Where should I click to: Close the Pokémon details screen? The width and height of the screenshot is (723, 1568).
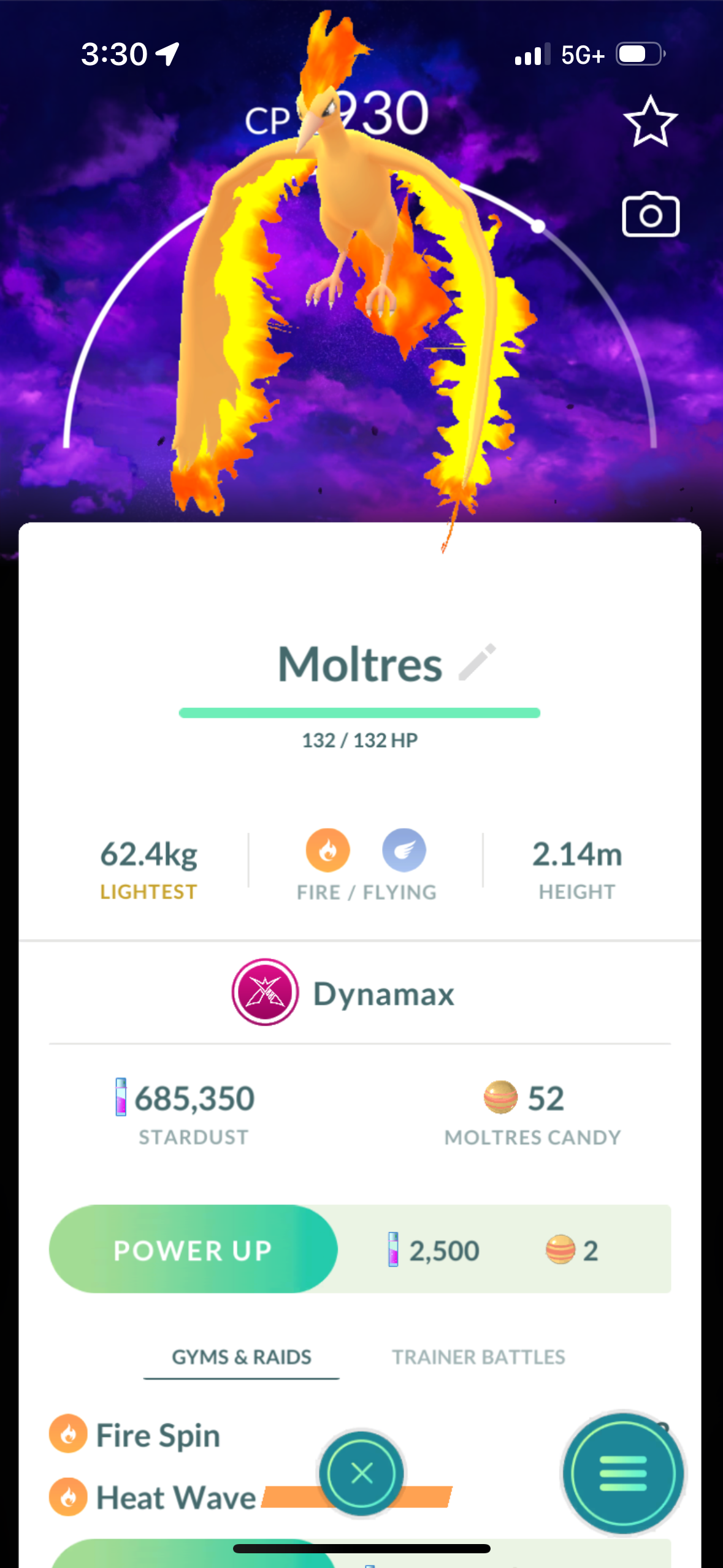pos(361,1472)
